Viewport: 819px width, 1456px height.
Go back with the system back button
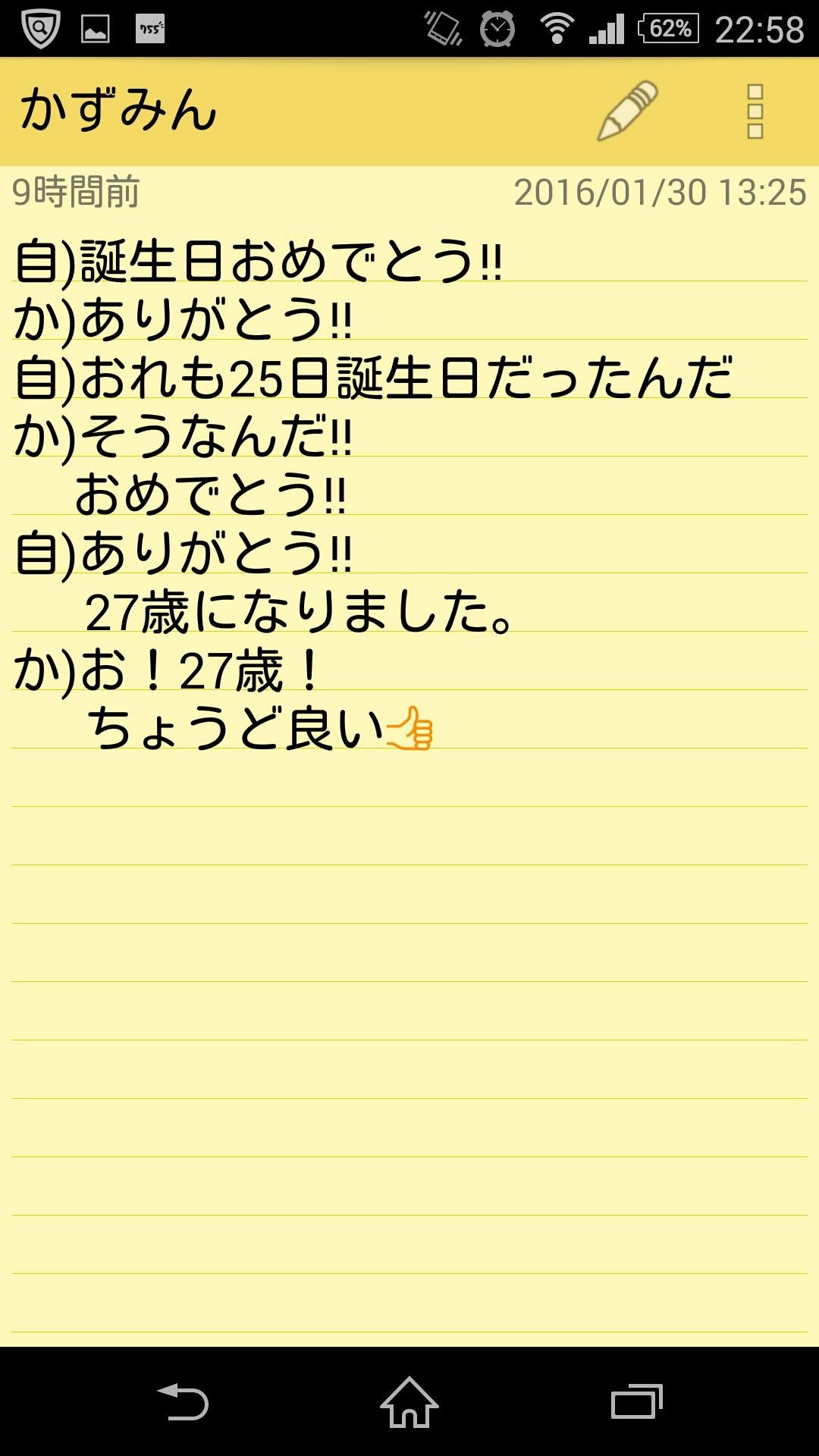(183, 1402)
